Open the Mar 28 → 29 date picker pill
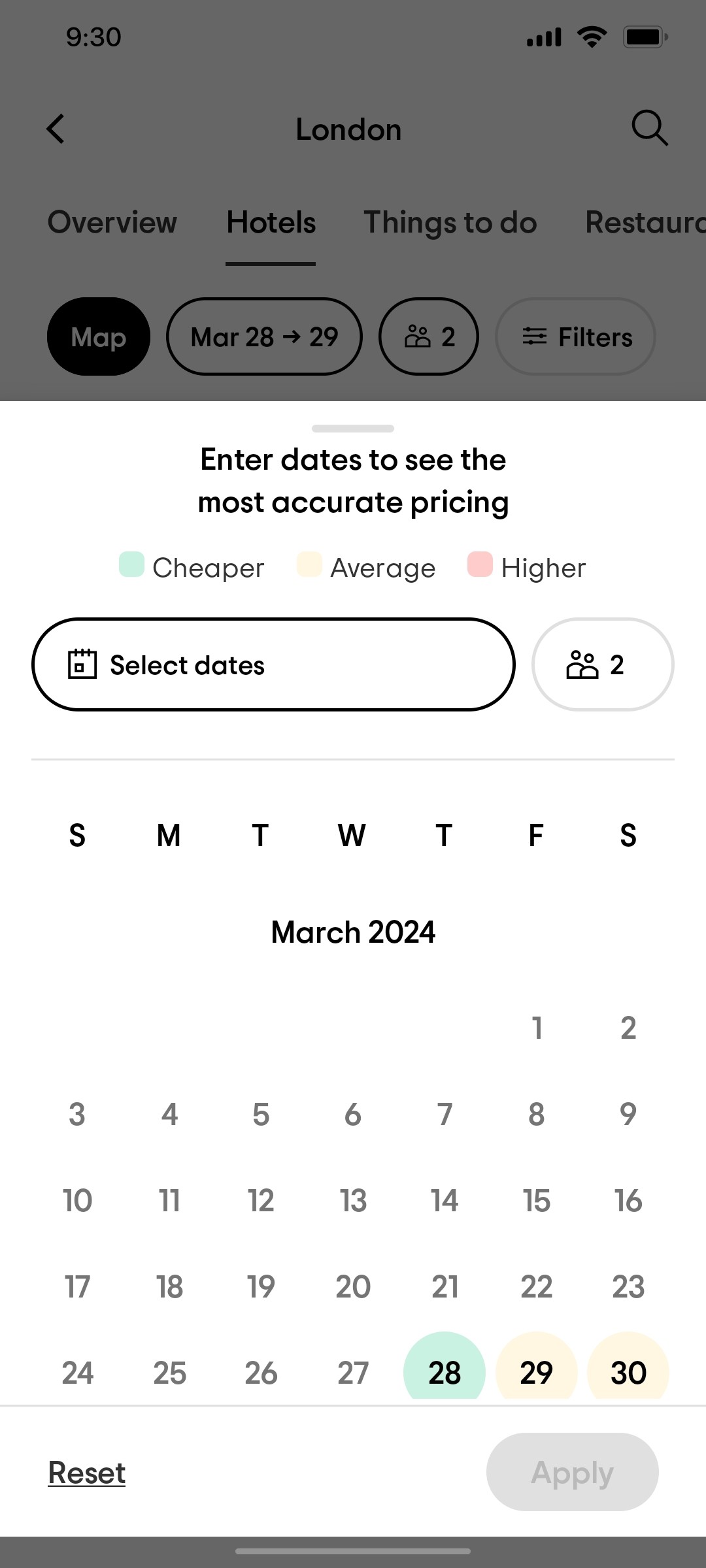This screenshot has width=706, height=1568. coord(264,336)
